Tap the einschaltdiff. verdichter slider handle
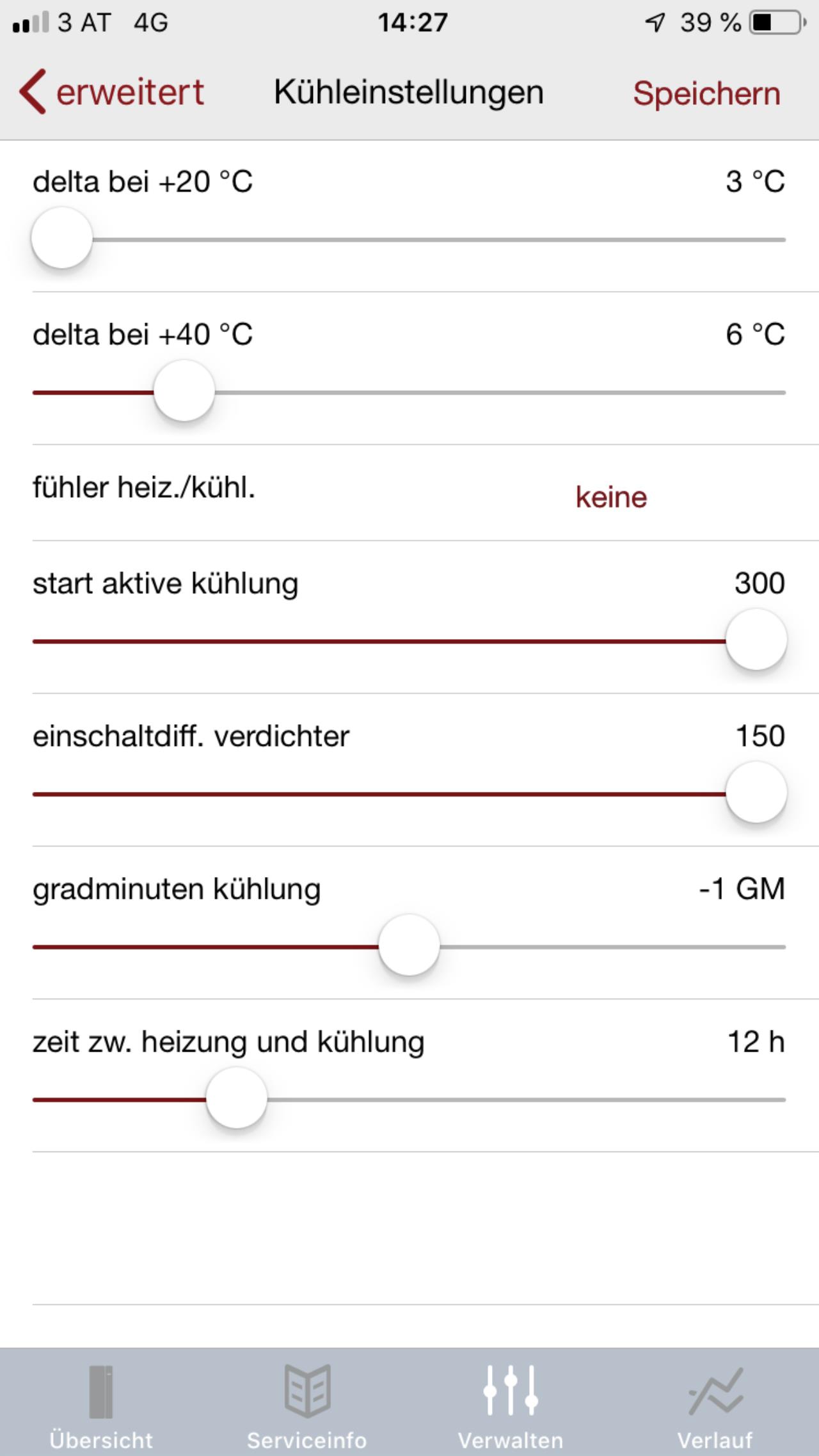 click(x=756, y=793)
